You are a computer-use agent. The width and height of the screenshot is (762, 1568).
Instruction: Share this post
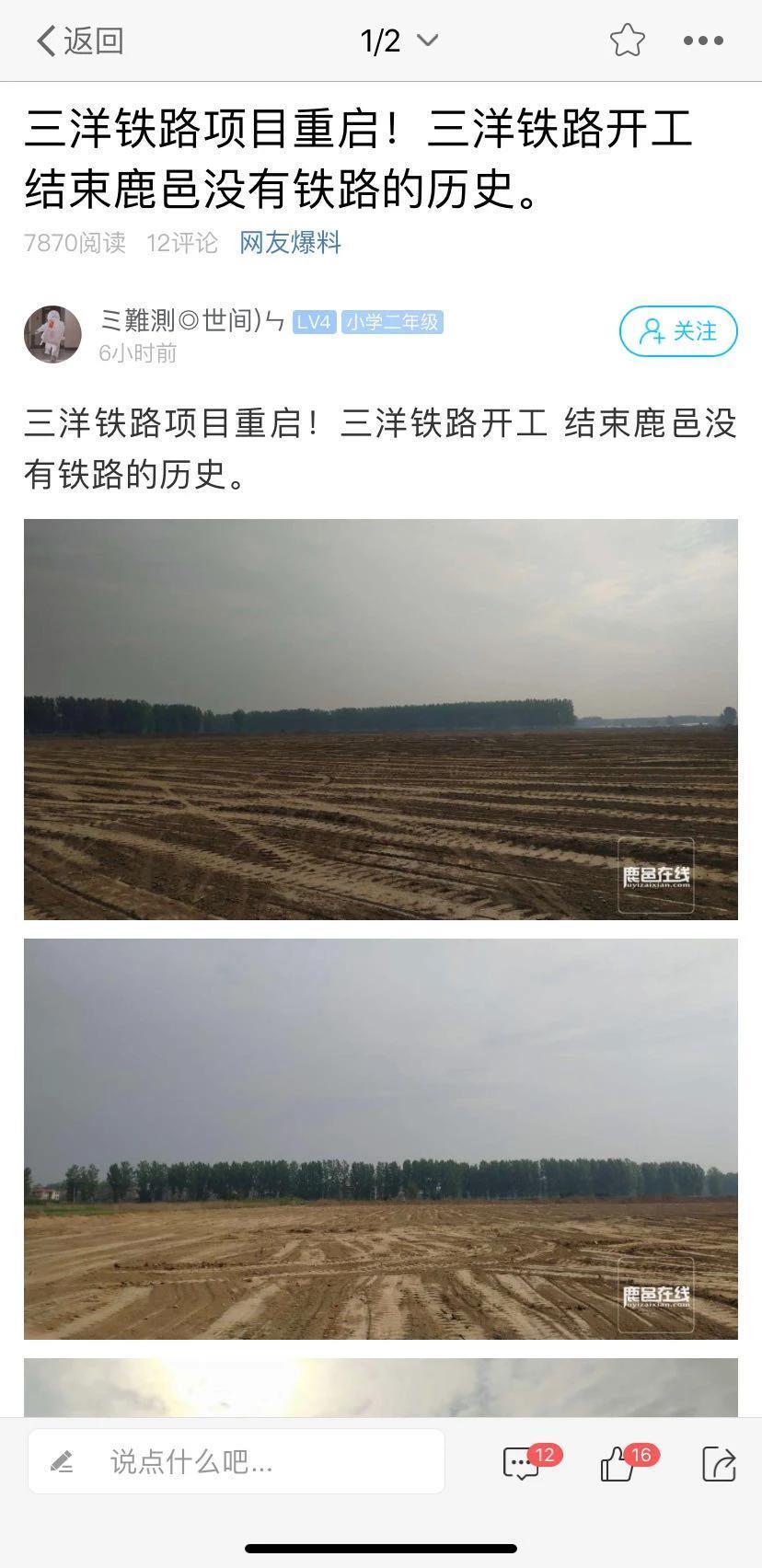point(718,1463)
